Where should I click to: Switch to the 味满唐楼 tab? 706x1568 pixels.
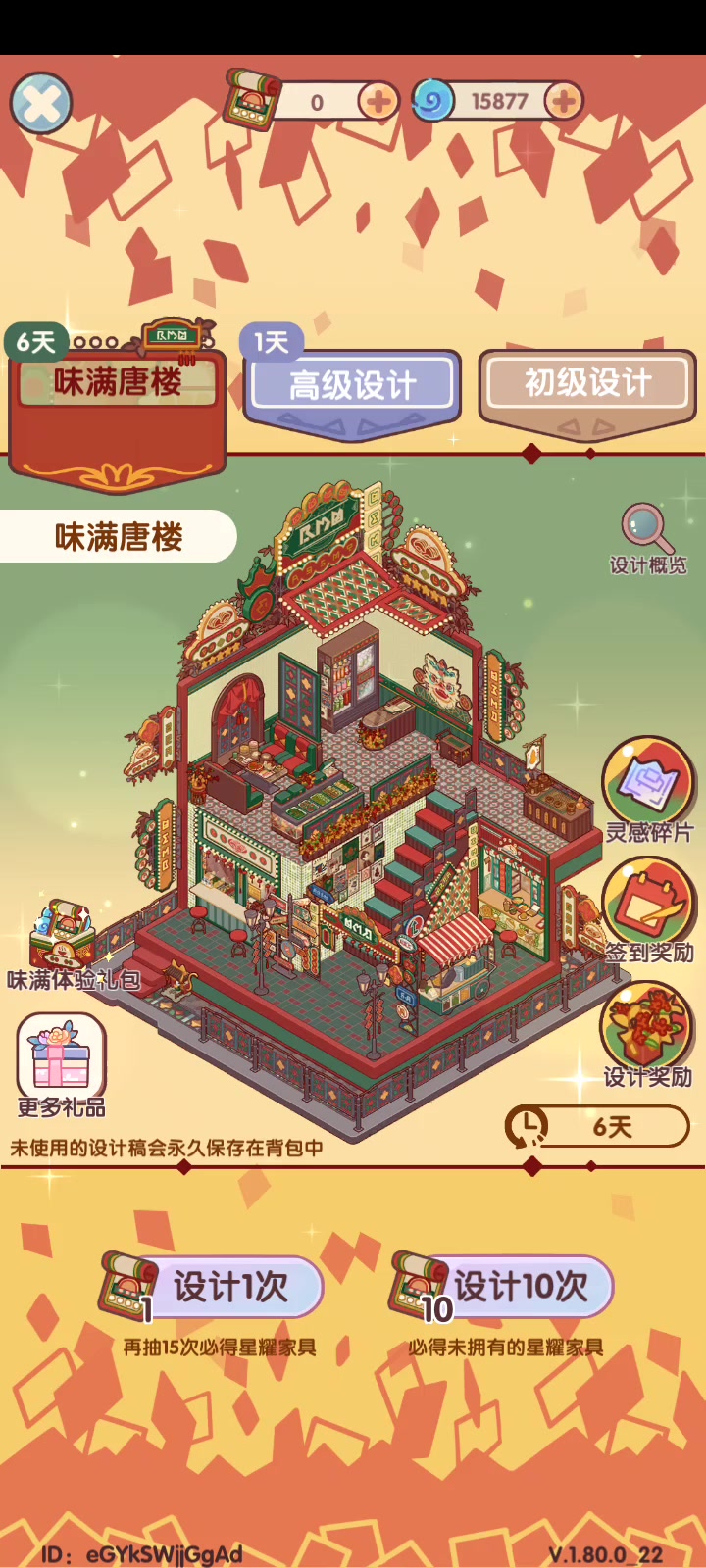tap(118, 382)
